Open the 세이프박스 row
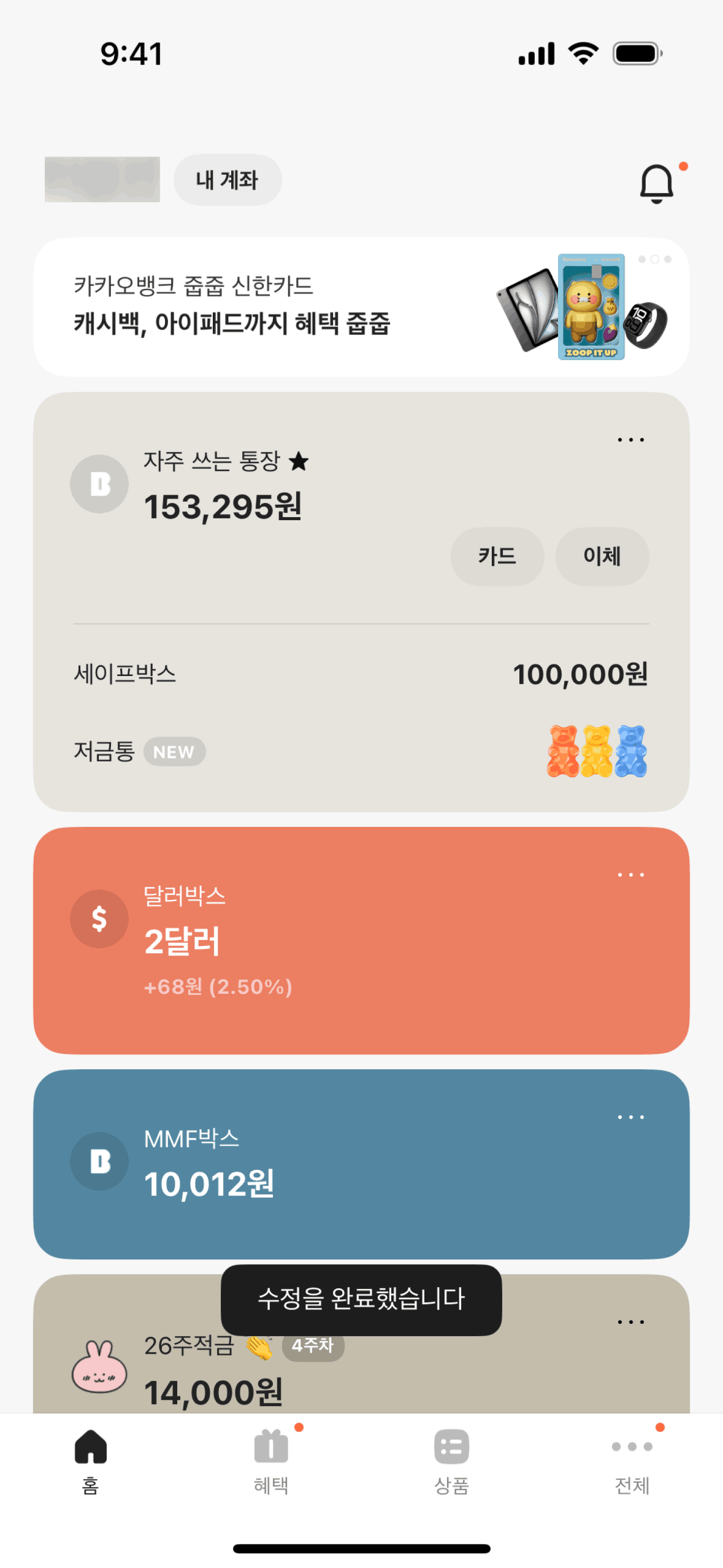This screenshot has height=1568, width=723. coord(361,674)
